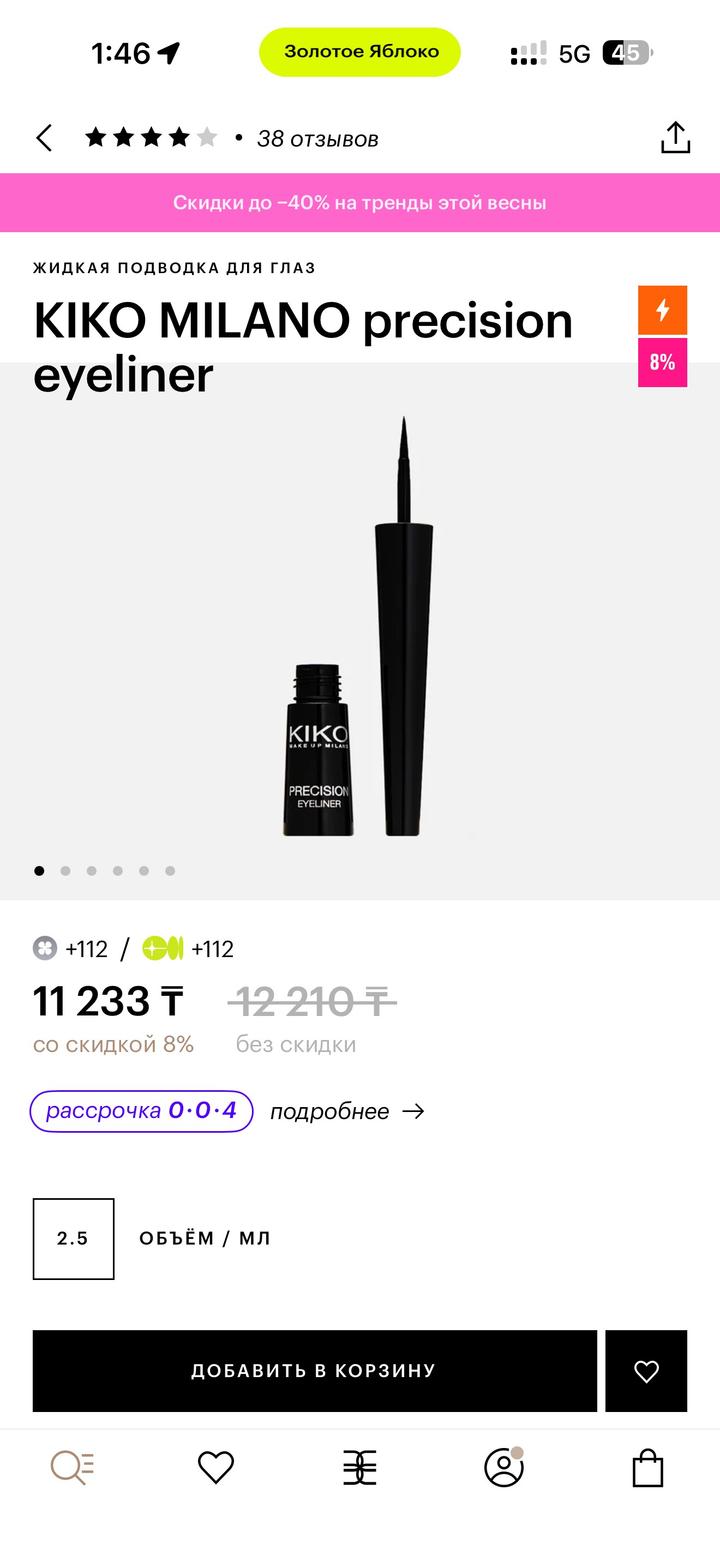Share this eyeliner product page
Screen dimensions: 720x1564
[675, 138]
